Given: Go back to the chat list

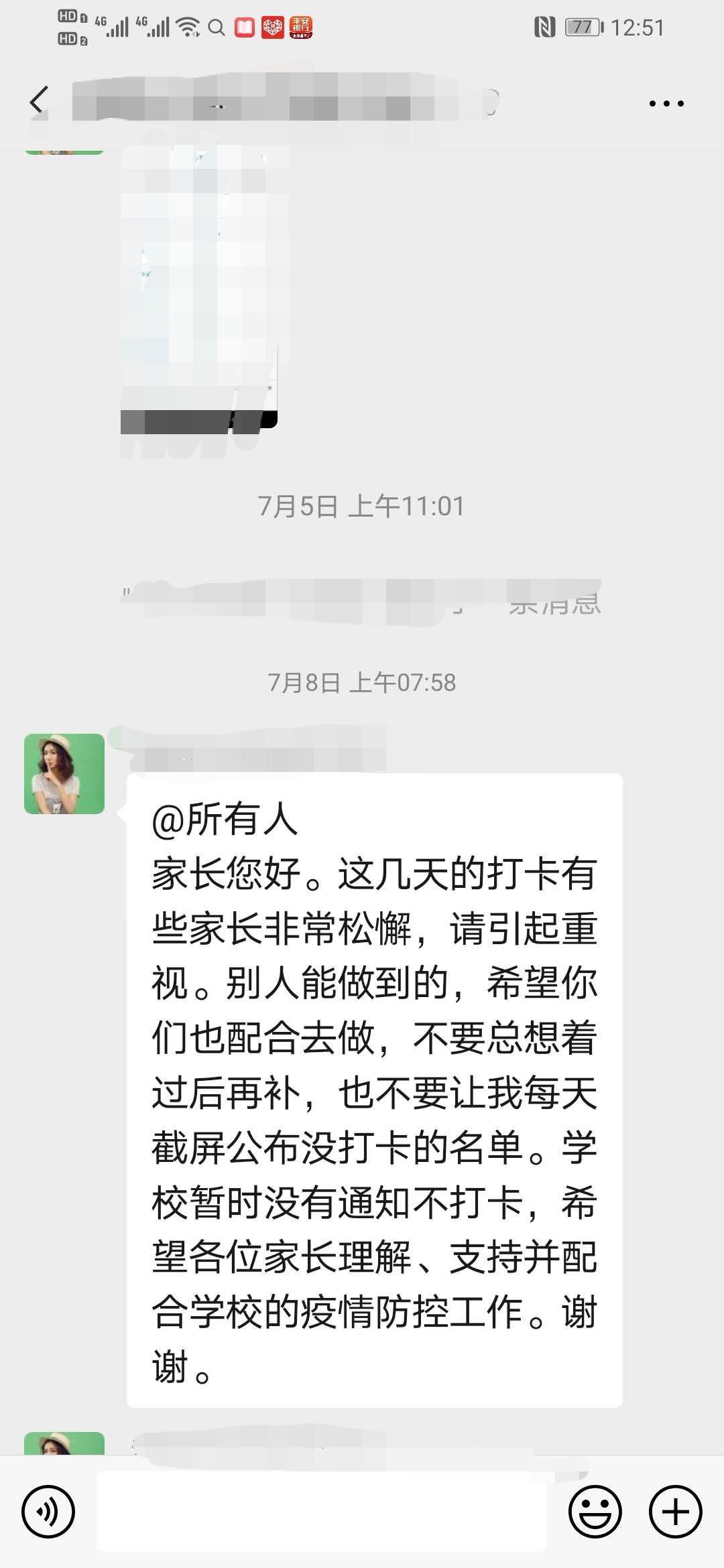Looking at the screenshot, I should click(x=39, y=101).
